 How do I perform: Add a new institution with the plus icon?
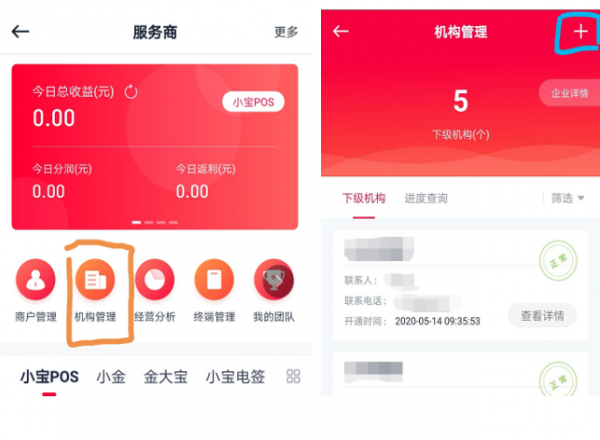[580, 31]
